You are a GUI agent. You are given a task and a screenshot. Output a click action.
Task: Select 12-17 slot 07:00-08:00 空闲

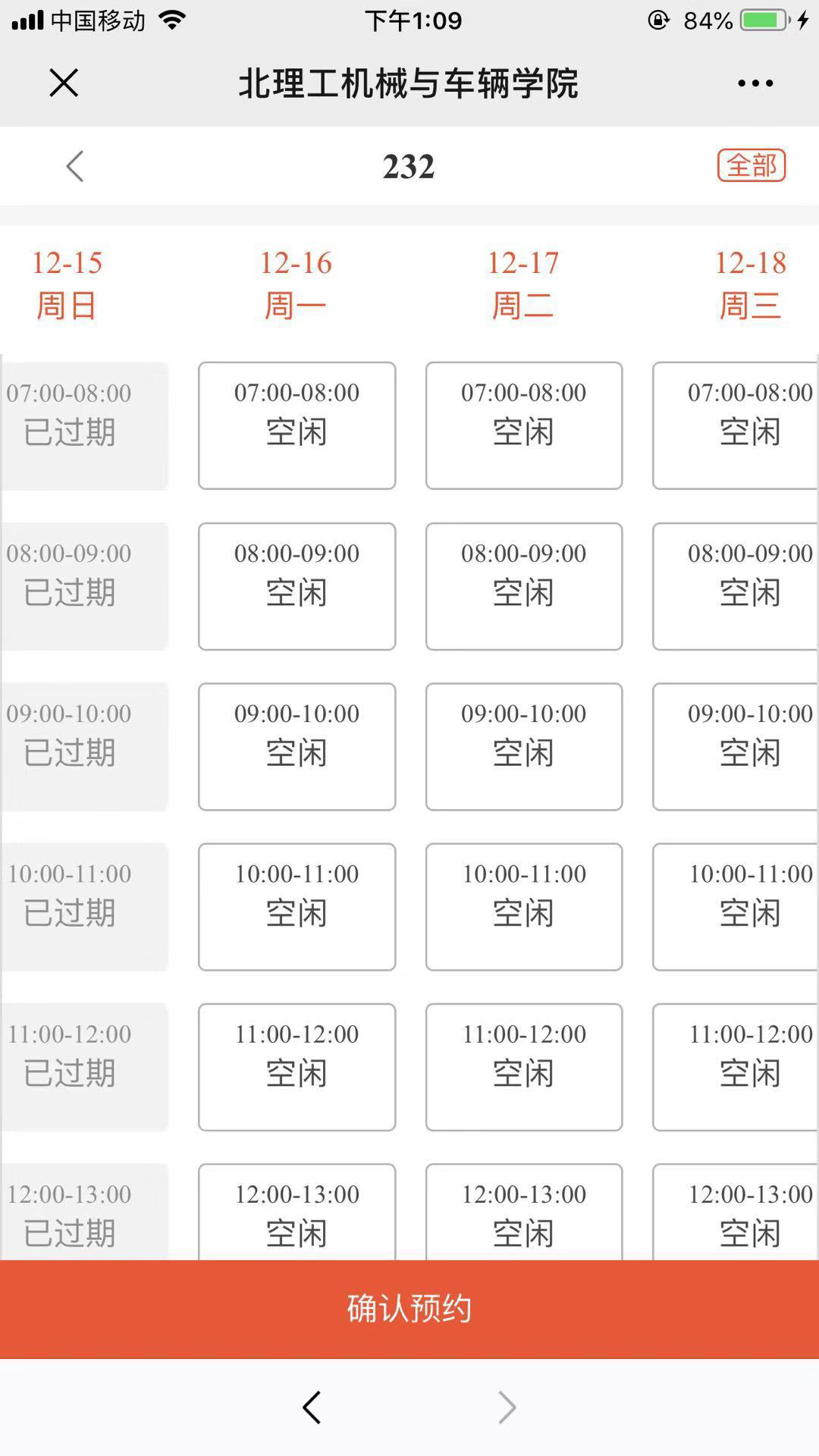click(x=524, y=425)
